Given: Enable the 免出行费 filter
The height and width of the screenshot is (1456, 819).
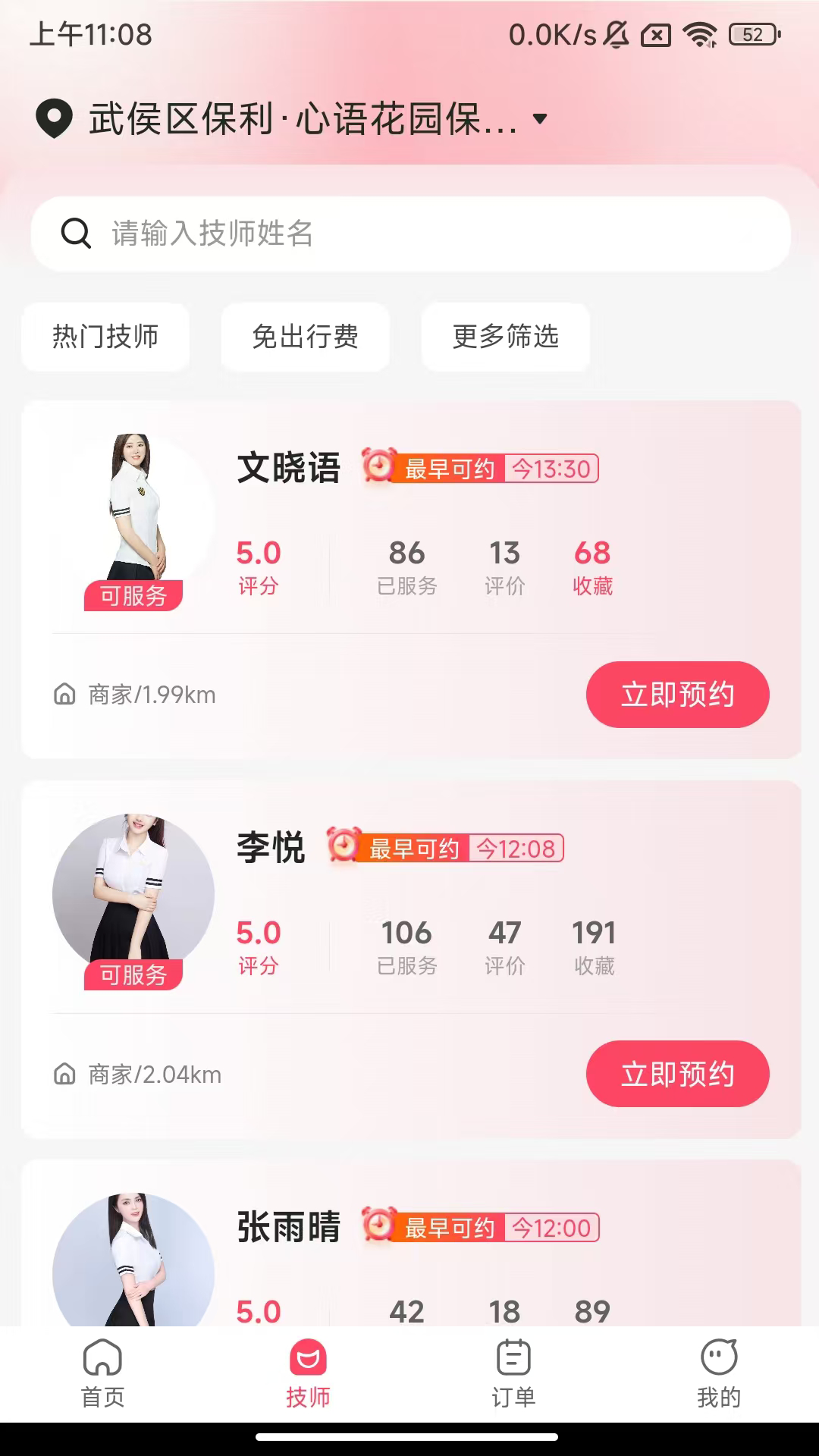Looking at the screenshot, I should pos(305,338).
